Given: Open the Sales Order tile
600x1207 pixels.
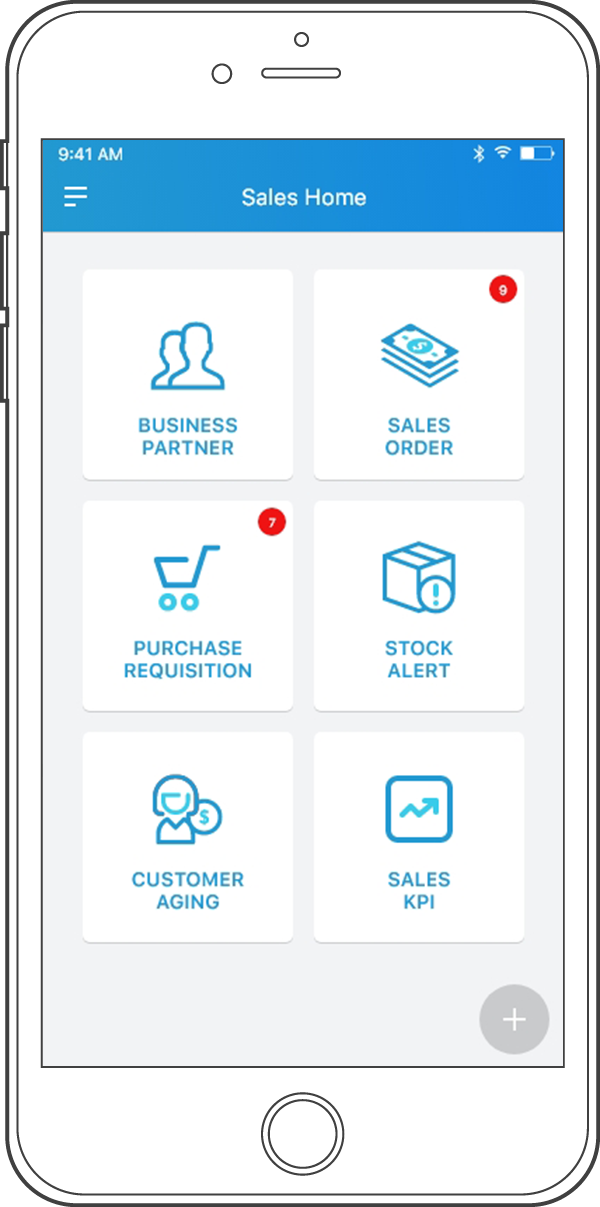Looking at the screenshot, I should coord(419,374).
